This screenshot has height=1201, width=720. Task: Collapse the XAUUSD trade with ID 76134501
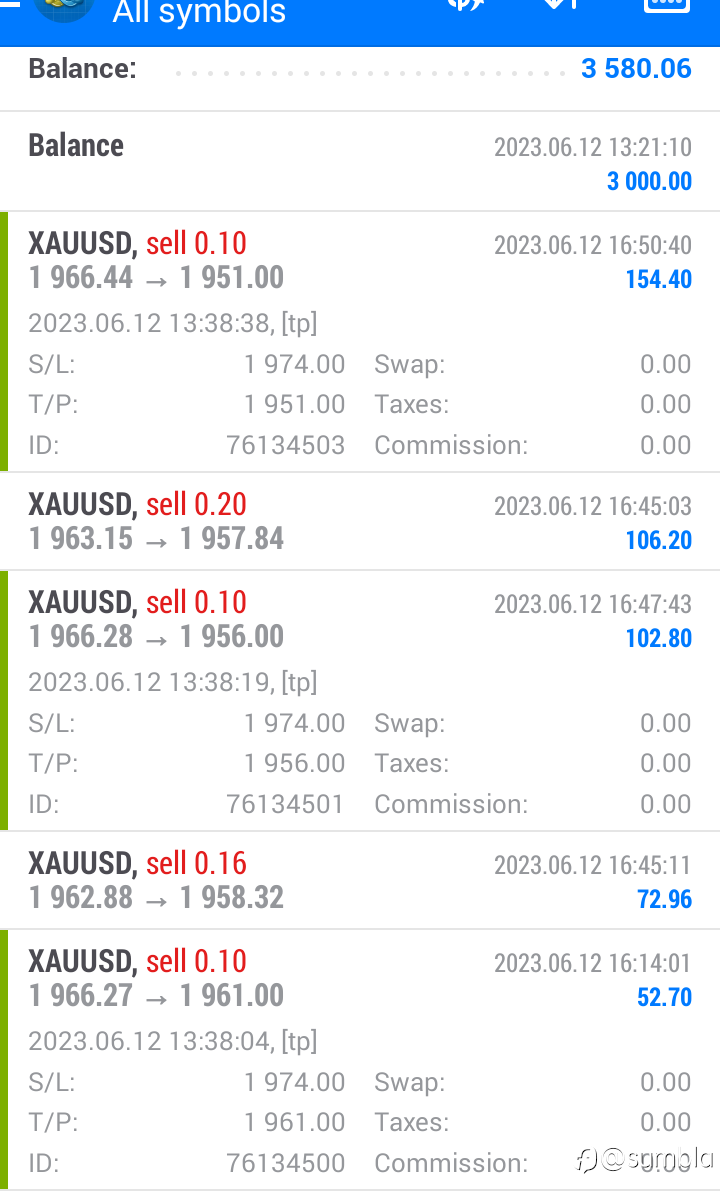pyautogui.click(x=360, y=701)
